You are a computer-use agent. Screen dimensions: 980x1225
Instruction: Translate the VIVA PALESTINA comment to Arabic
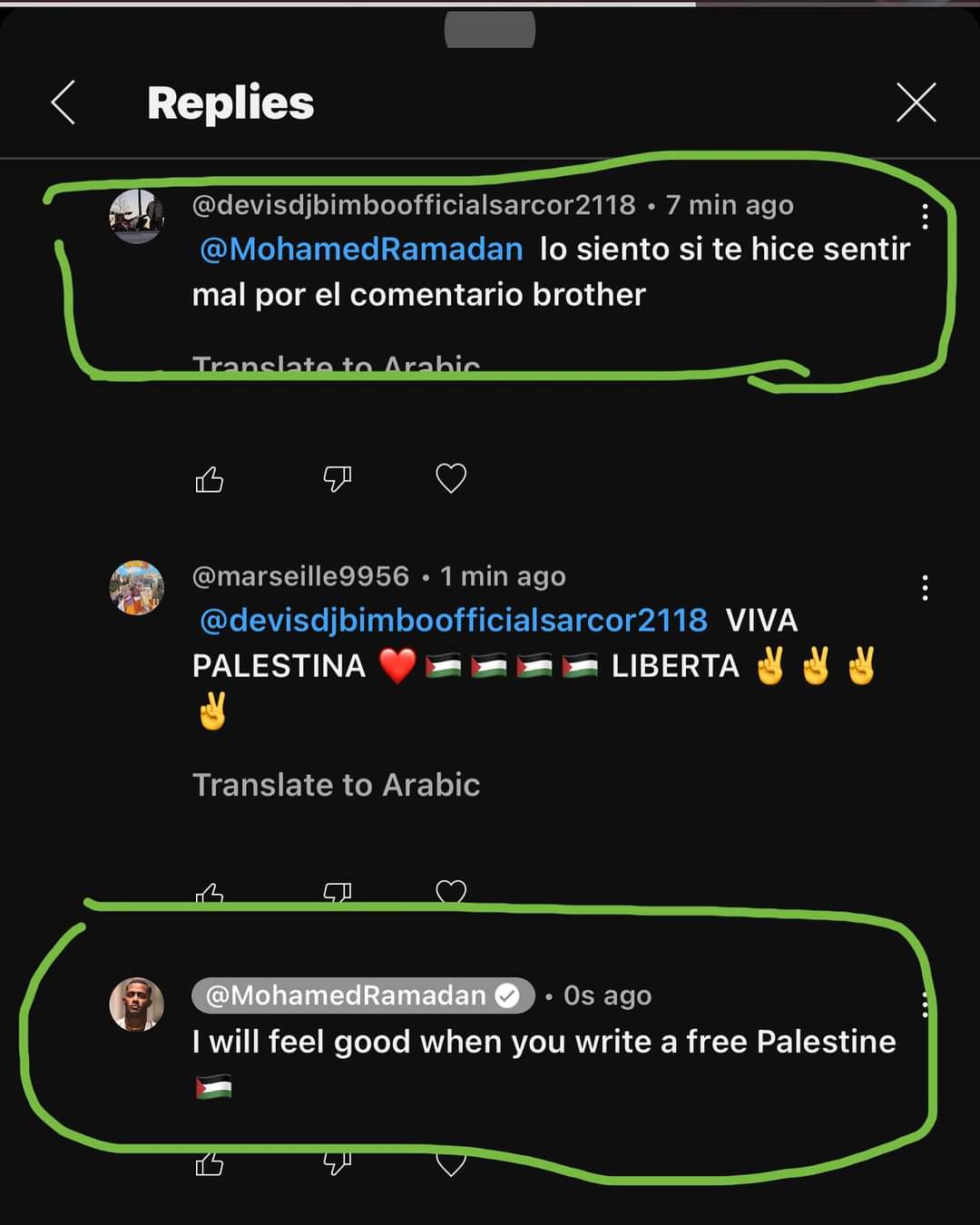point(336,785)
